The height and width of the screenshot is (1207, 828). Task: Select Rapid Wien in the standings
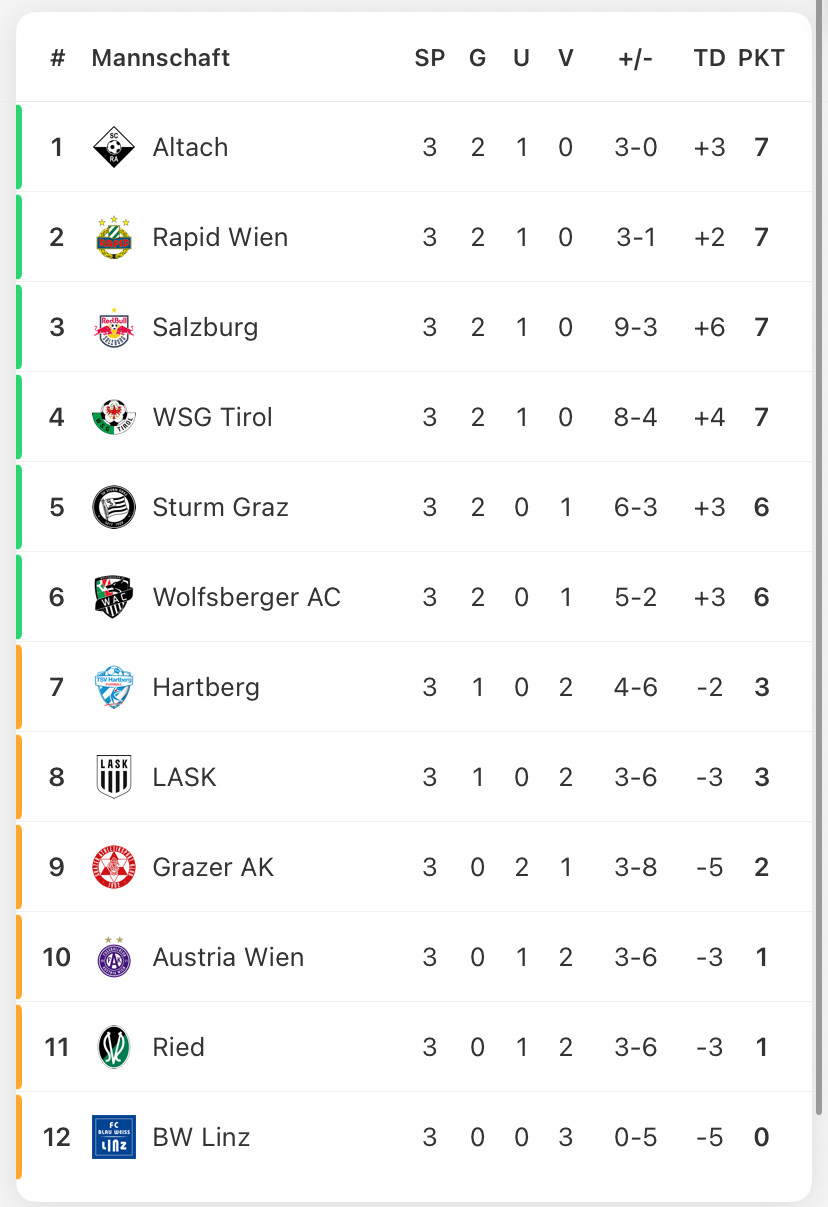(220, 237)
